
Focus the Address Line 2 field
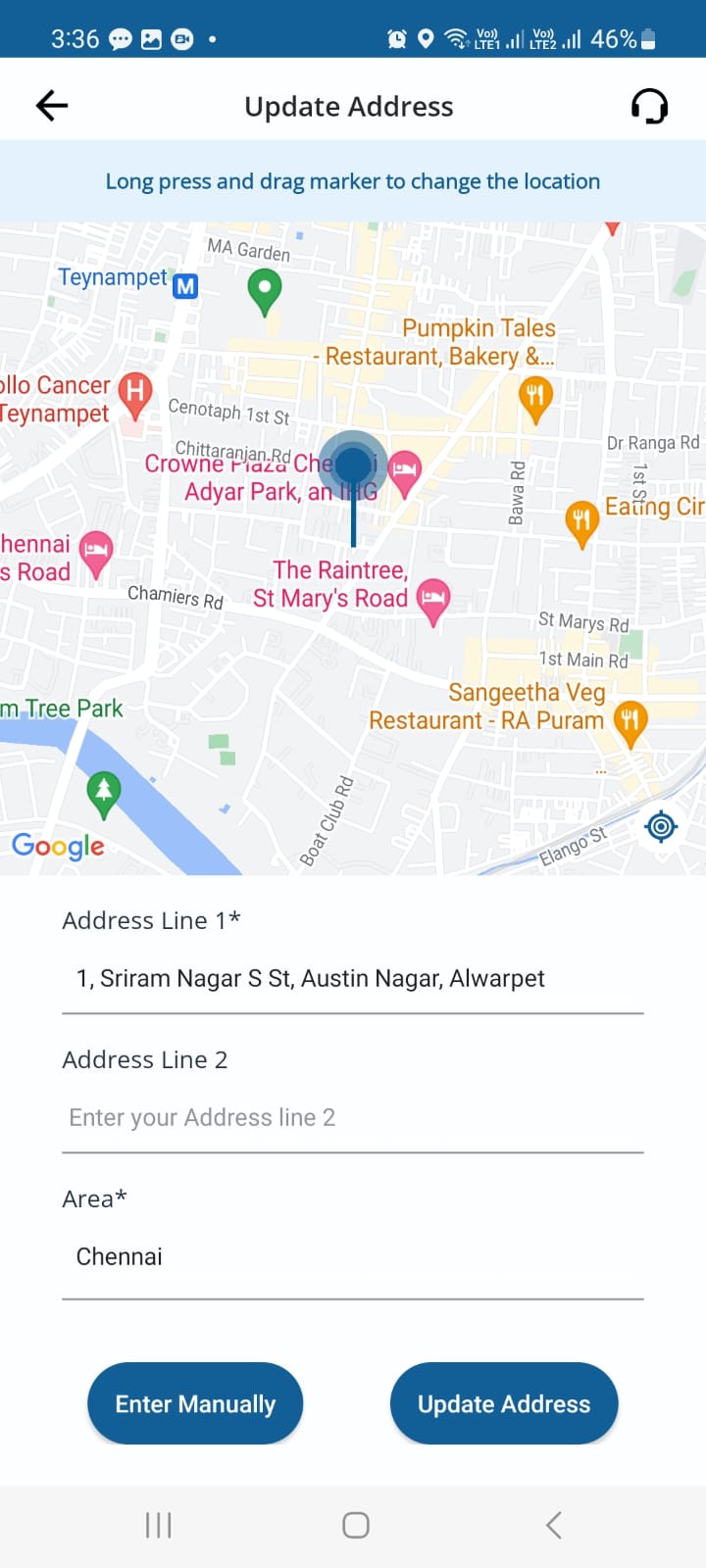click(x=353, y=1117)
